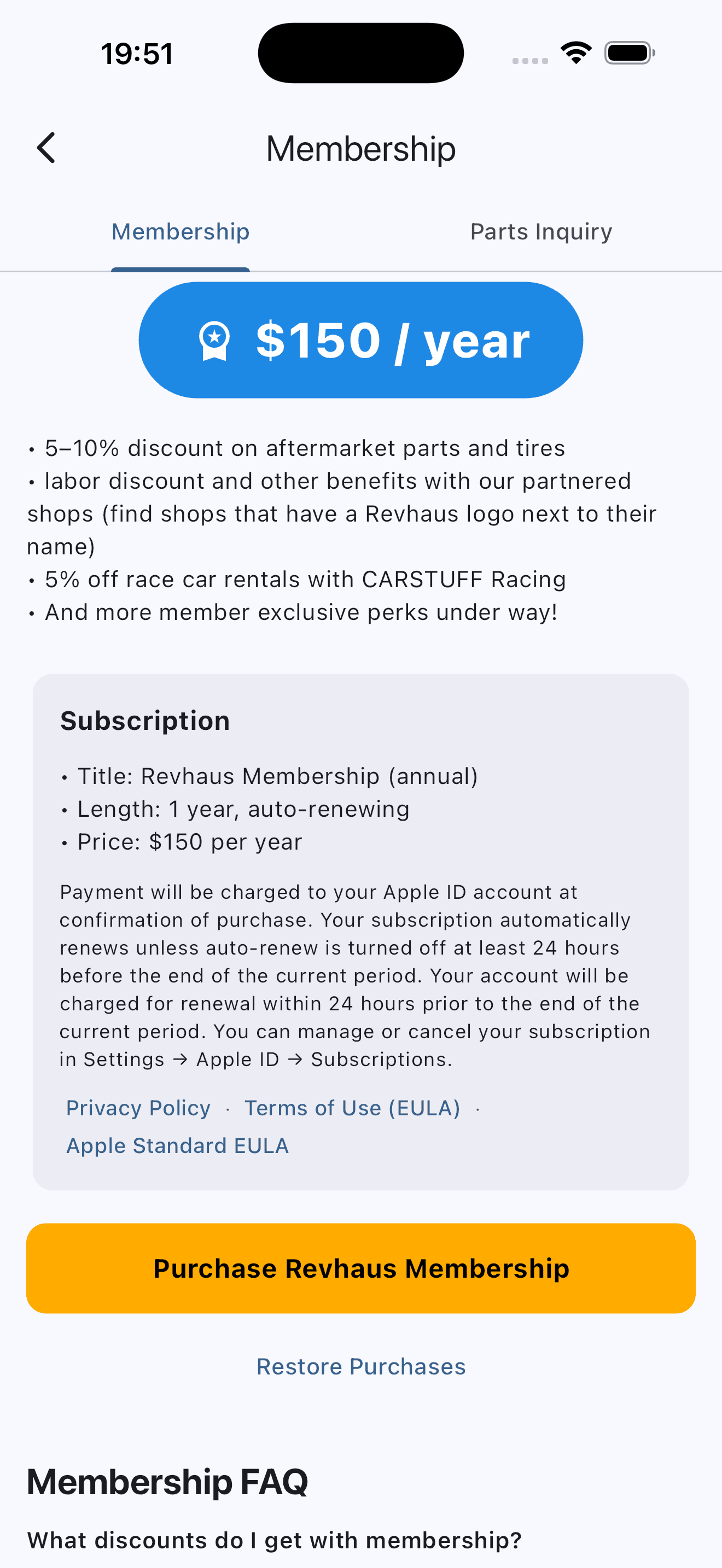Viewport: 722px width, 1568px height.
Task: Tap the Membership page title
Action: click(360, 147)
